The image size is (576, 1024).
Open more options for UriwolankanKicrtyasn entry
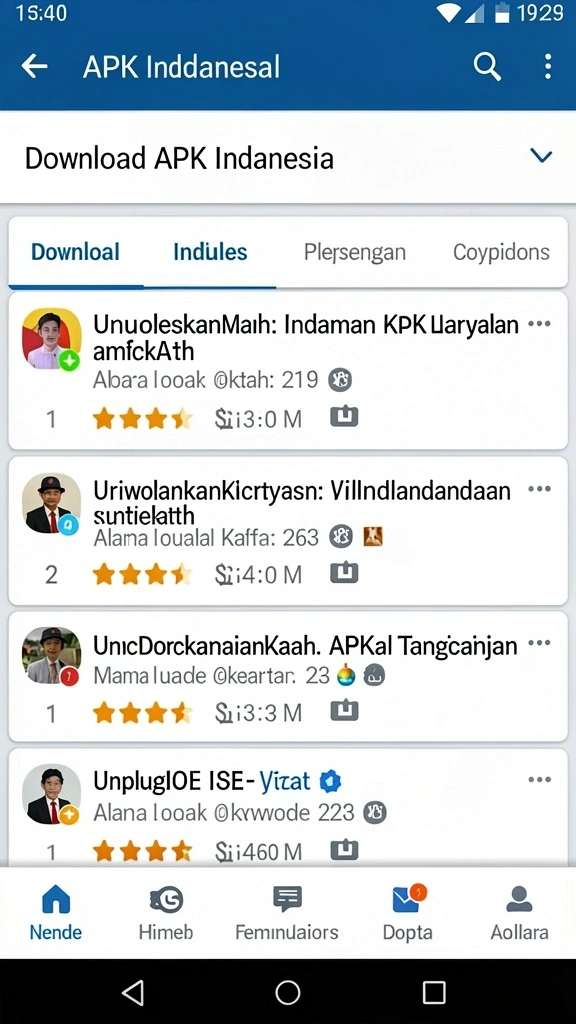click(539, 489)
